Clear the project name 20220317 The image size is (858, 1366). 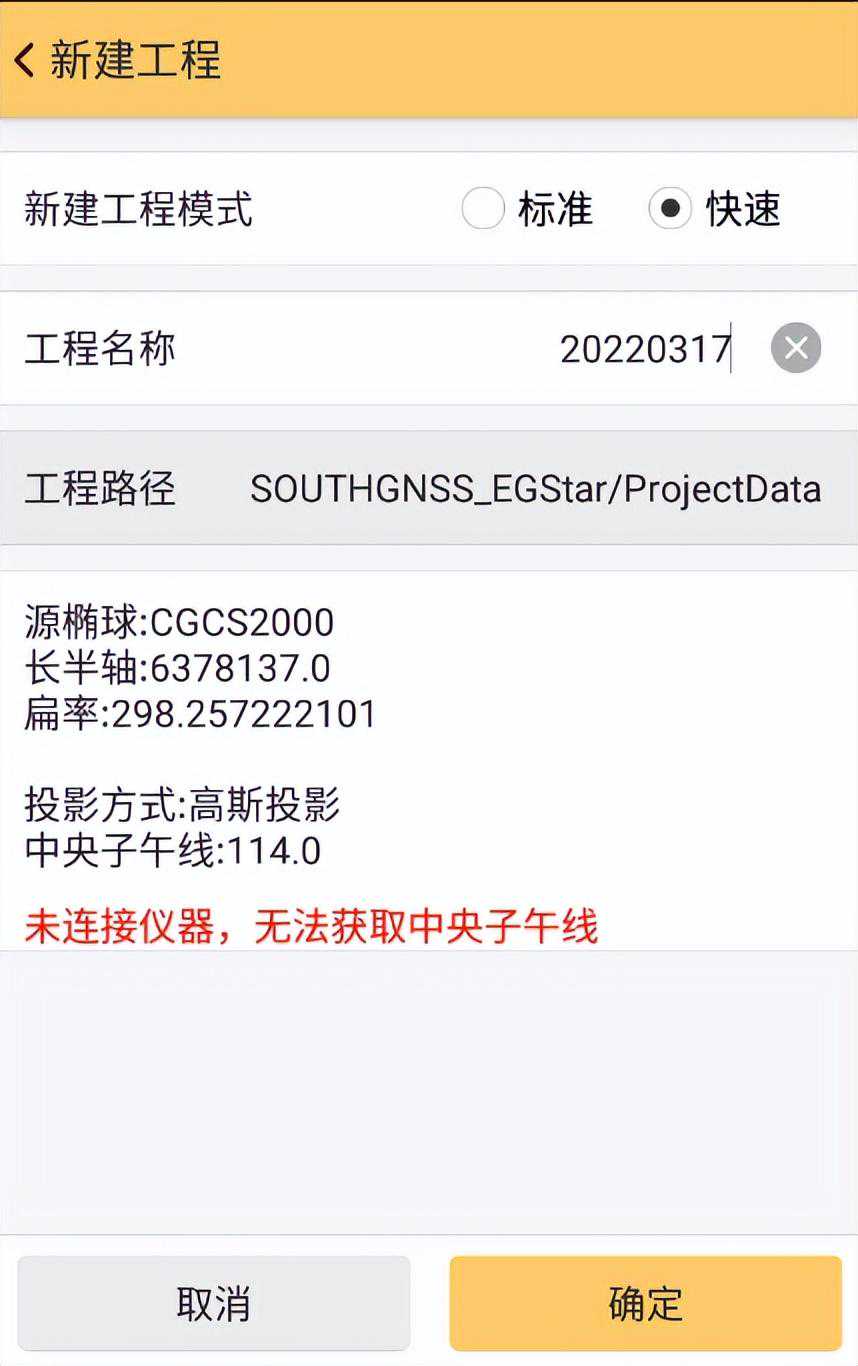click(796, 348)
